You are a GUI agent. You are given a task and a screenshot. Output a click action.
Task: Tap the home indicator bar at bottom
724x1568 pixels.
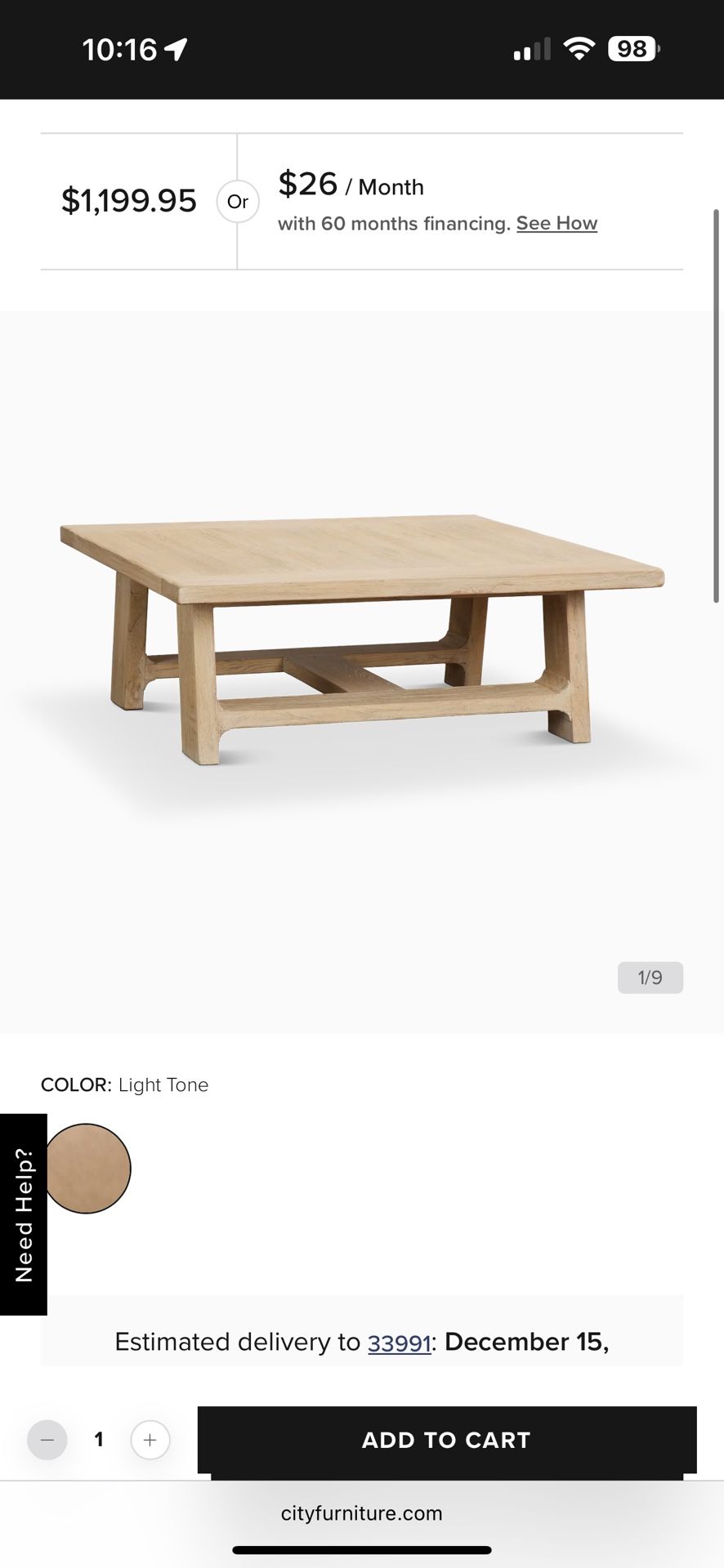pyautogui.click(x=362, y=1550)
